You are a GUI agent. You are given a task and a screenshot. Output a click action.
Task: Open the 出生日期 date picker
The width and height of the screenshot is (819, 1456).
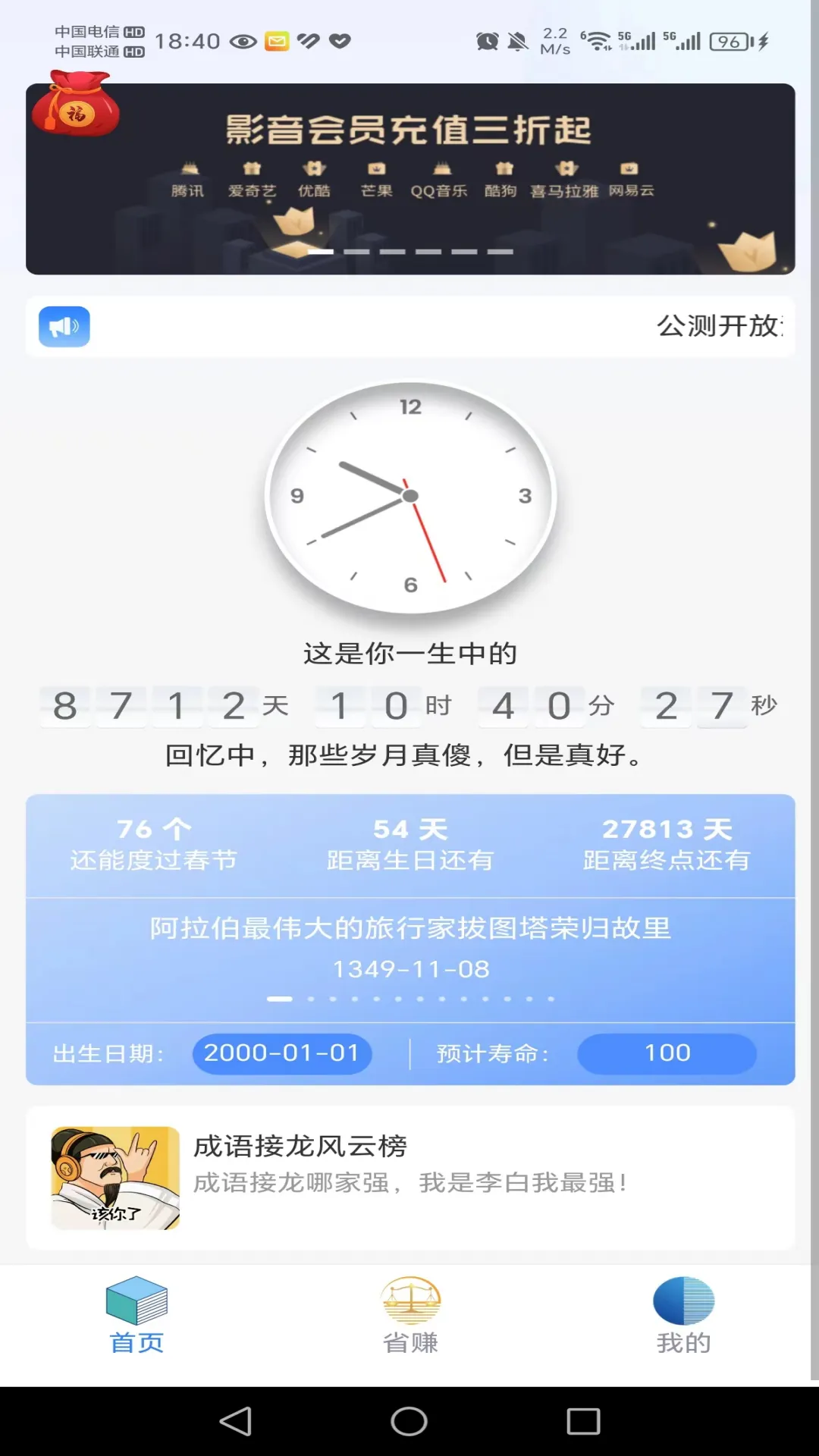281,1053
